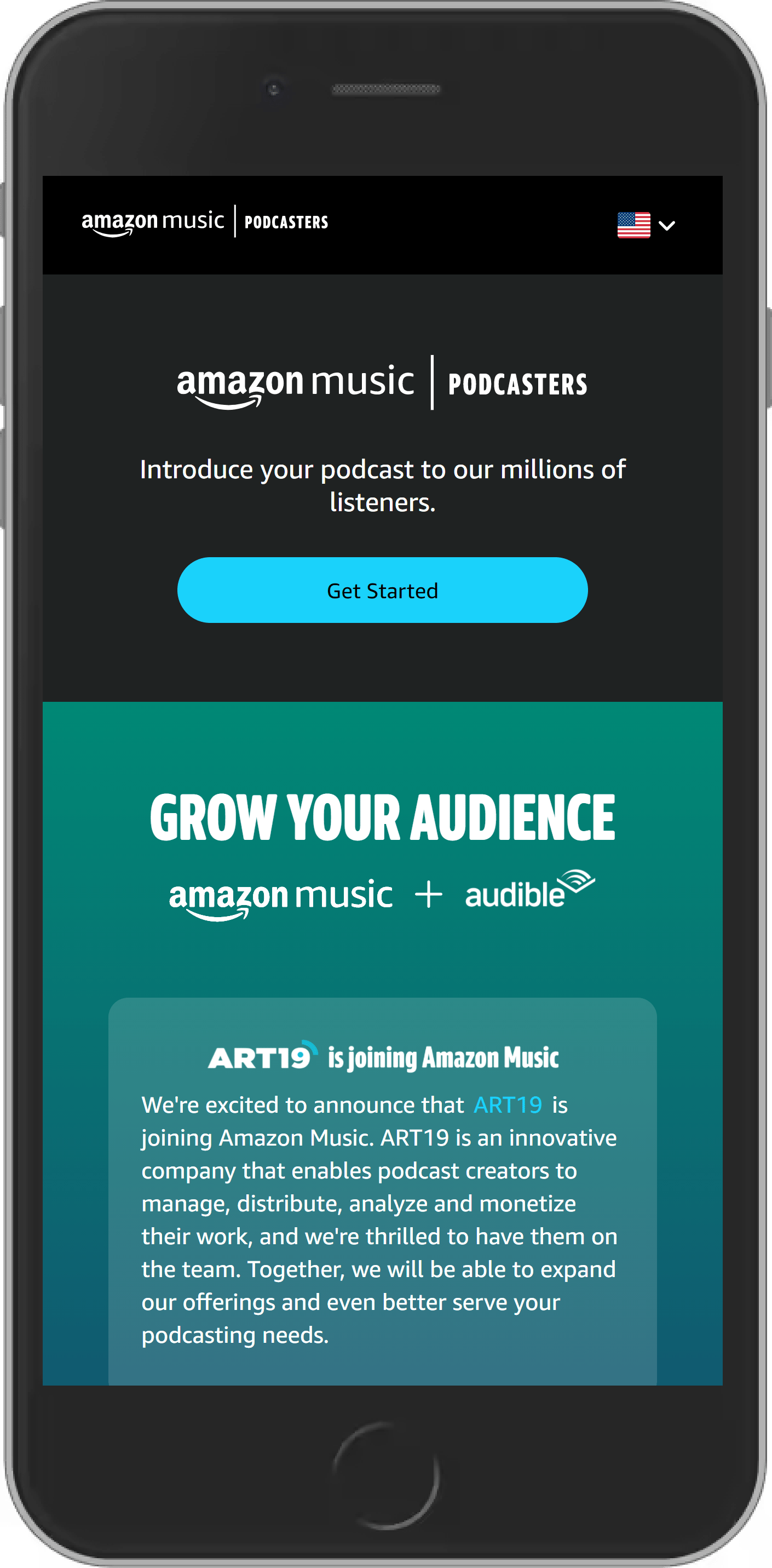Open the flag dropdown in the top-right corner

pos(645,225)
